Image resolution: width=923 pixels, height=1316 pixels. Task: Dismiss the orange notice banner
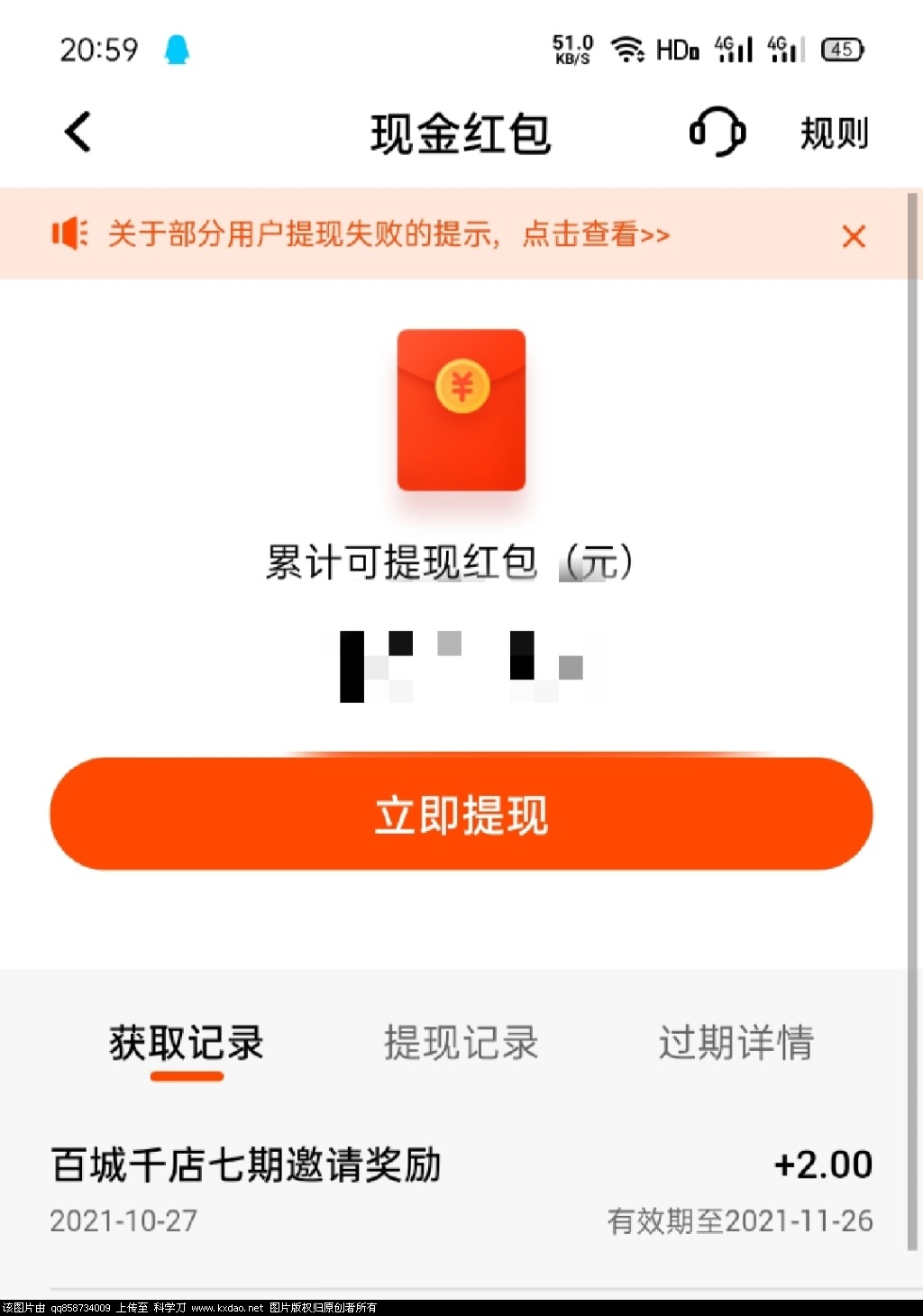click(853, 236)
